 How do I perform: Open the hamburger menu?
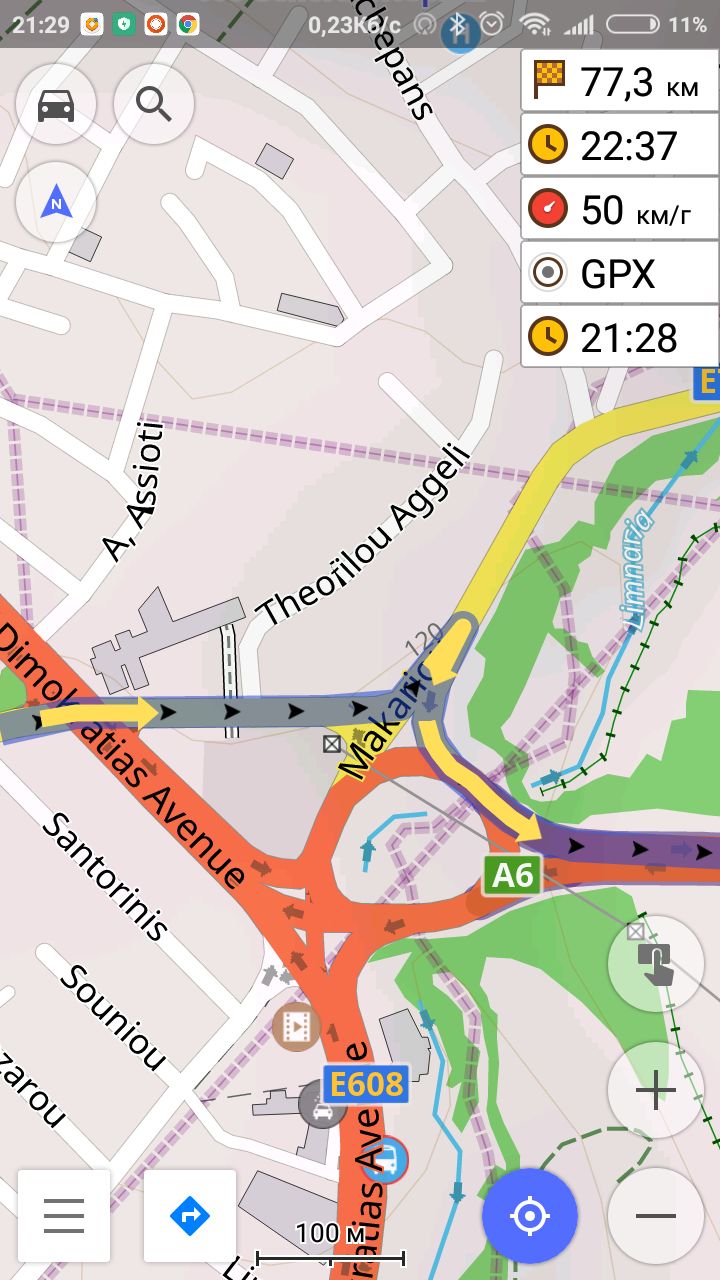click(x=64, y=1216)
